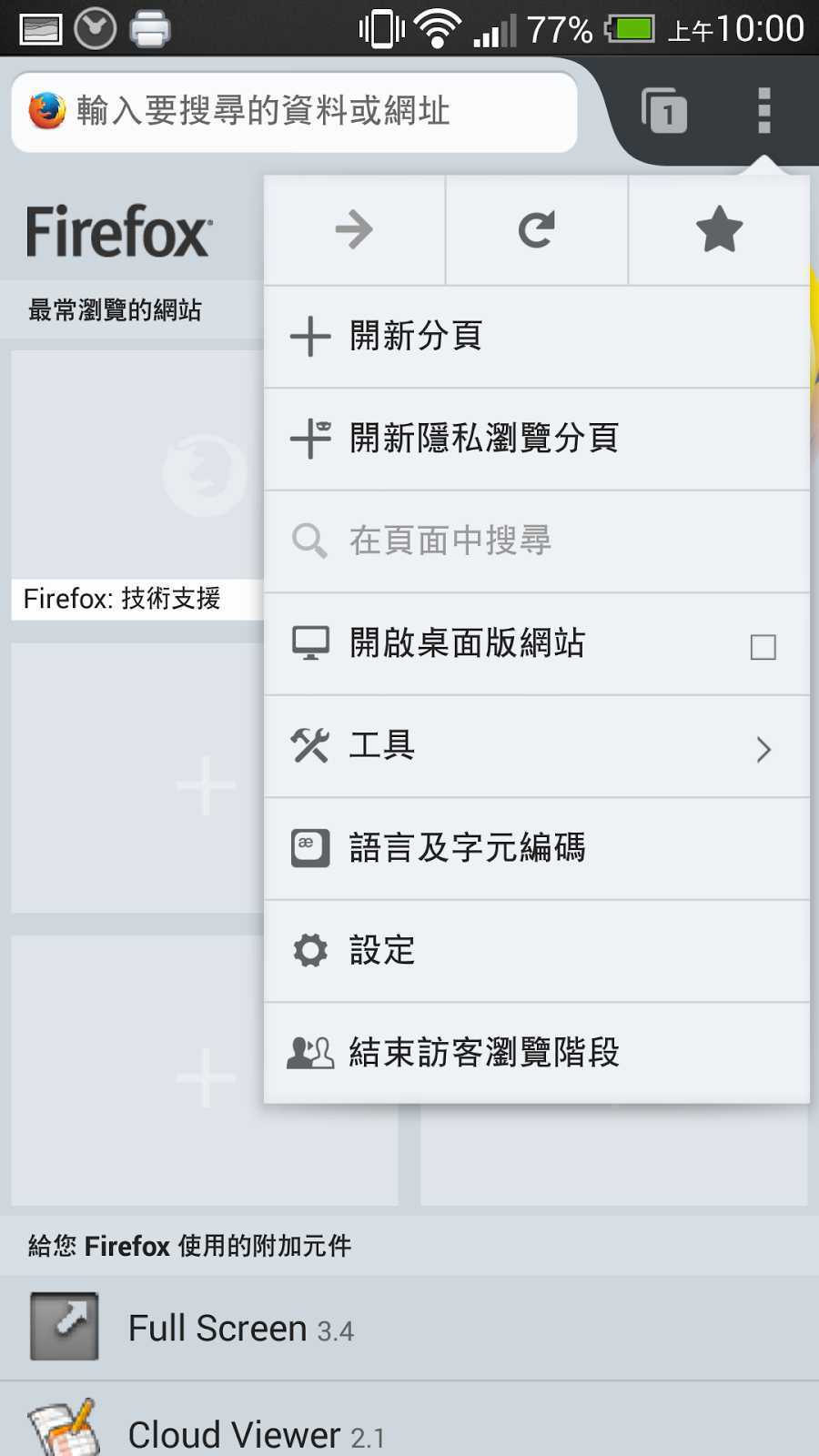
Task: Expand the 工具 tools submenu
Action: (x=536, y=746)
